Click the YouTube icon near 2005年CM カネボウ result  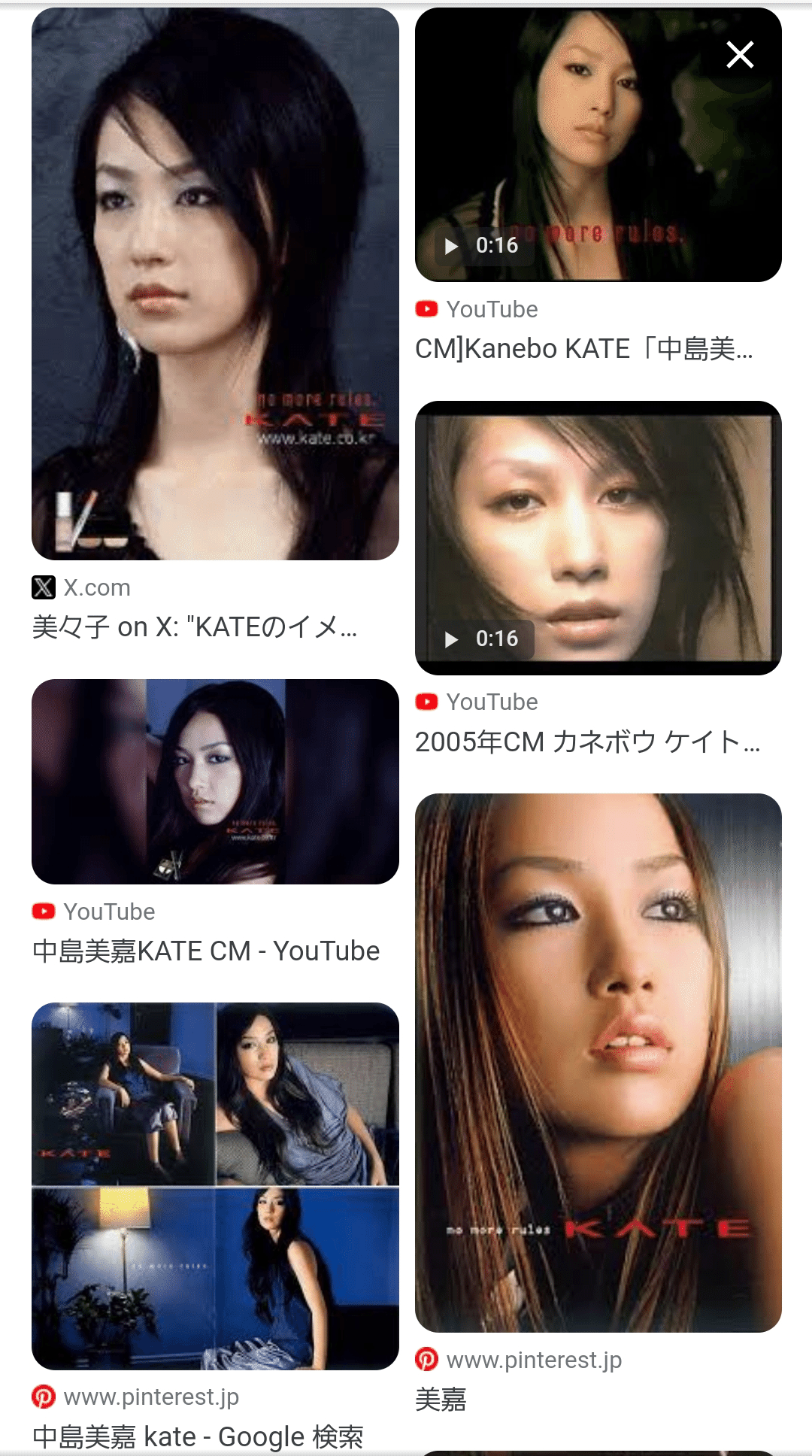pyautogui.click(x=427, y=702)
